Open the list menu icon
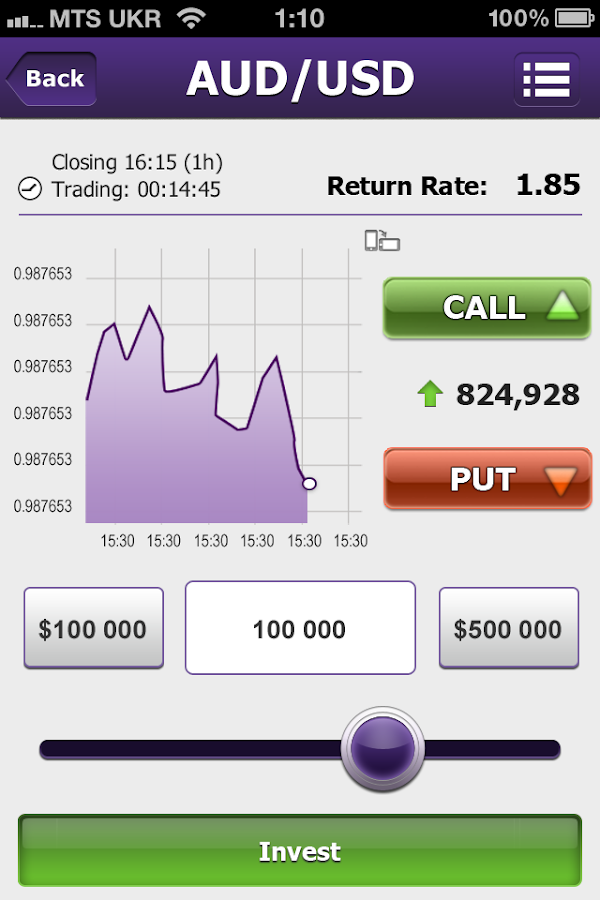Screen dimensions: 600x900 point(546,79)
